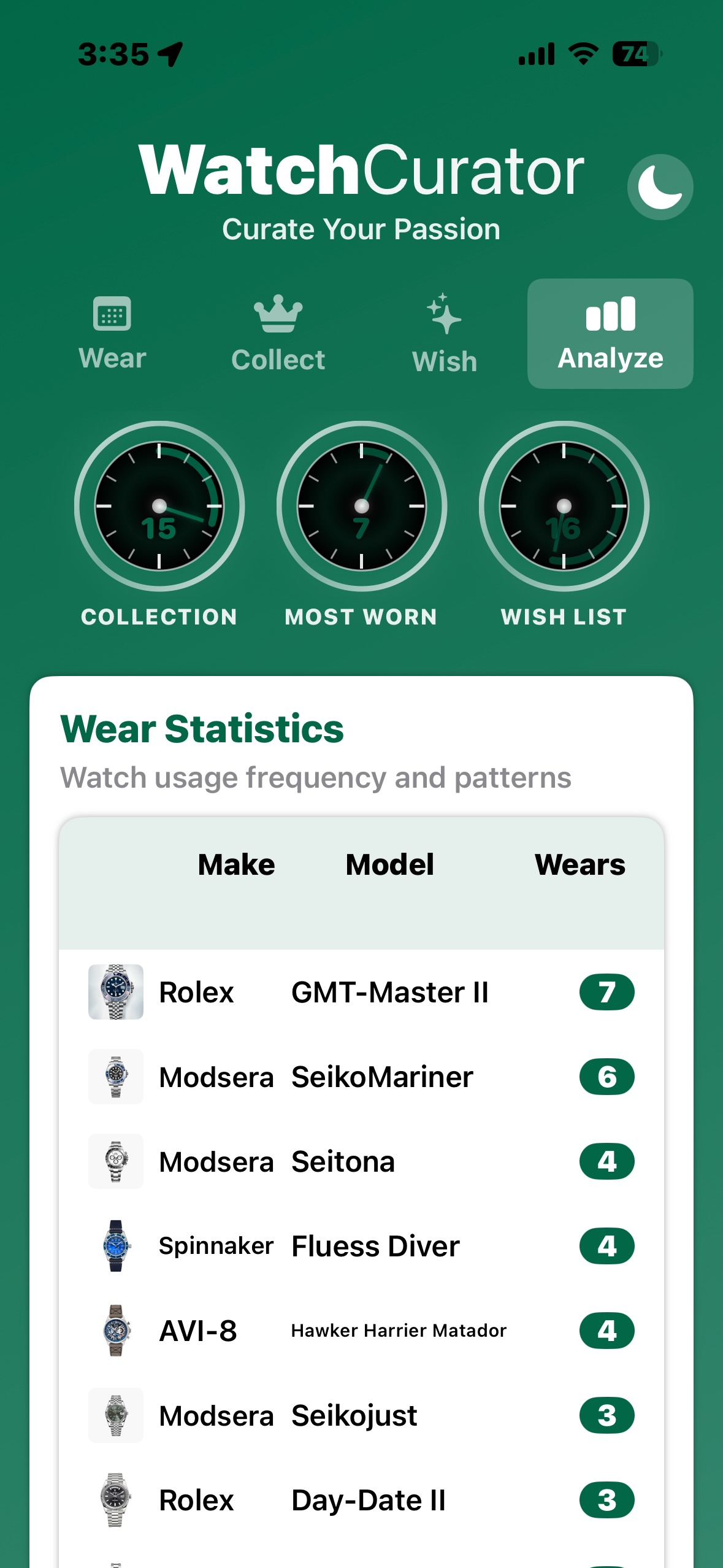Image resolution: width=723 pixels, height=1568 pixels.
Task: Tap the Most Worn gauge dial
Action: (363, 504)
